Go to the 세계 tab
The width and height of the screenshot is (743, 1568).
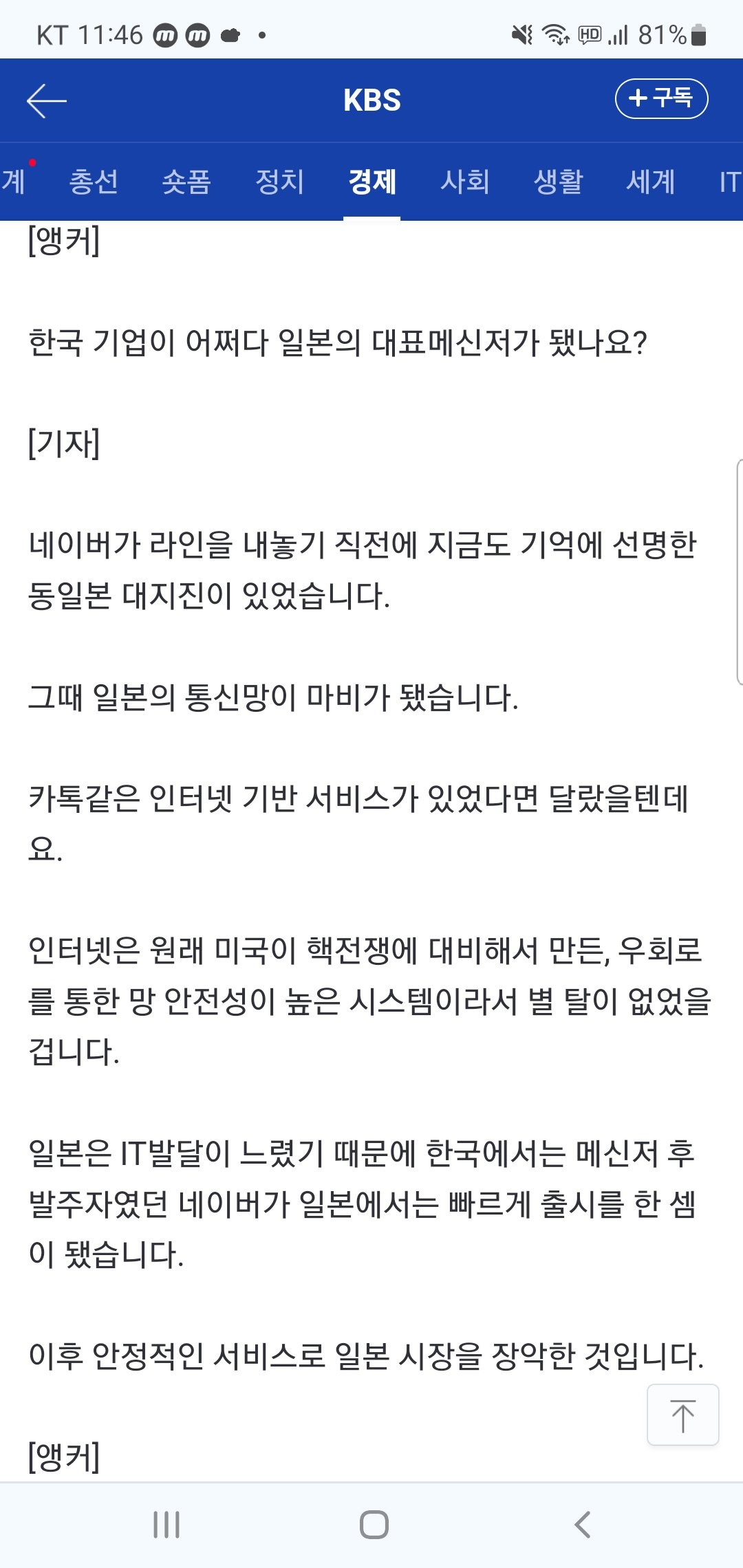pos(650,182)
